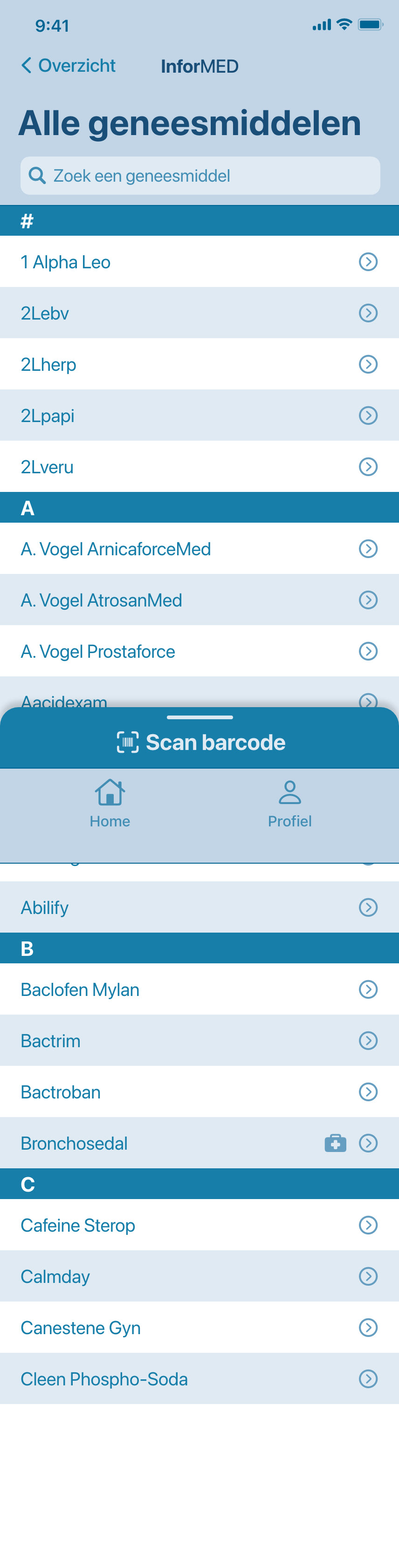View the Calmday entry
Screen dimensions: 399x1568
[199, 1276]
